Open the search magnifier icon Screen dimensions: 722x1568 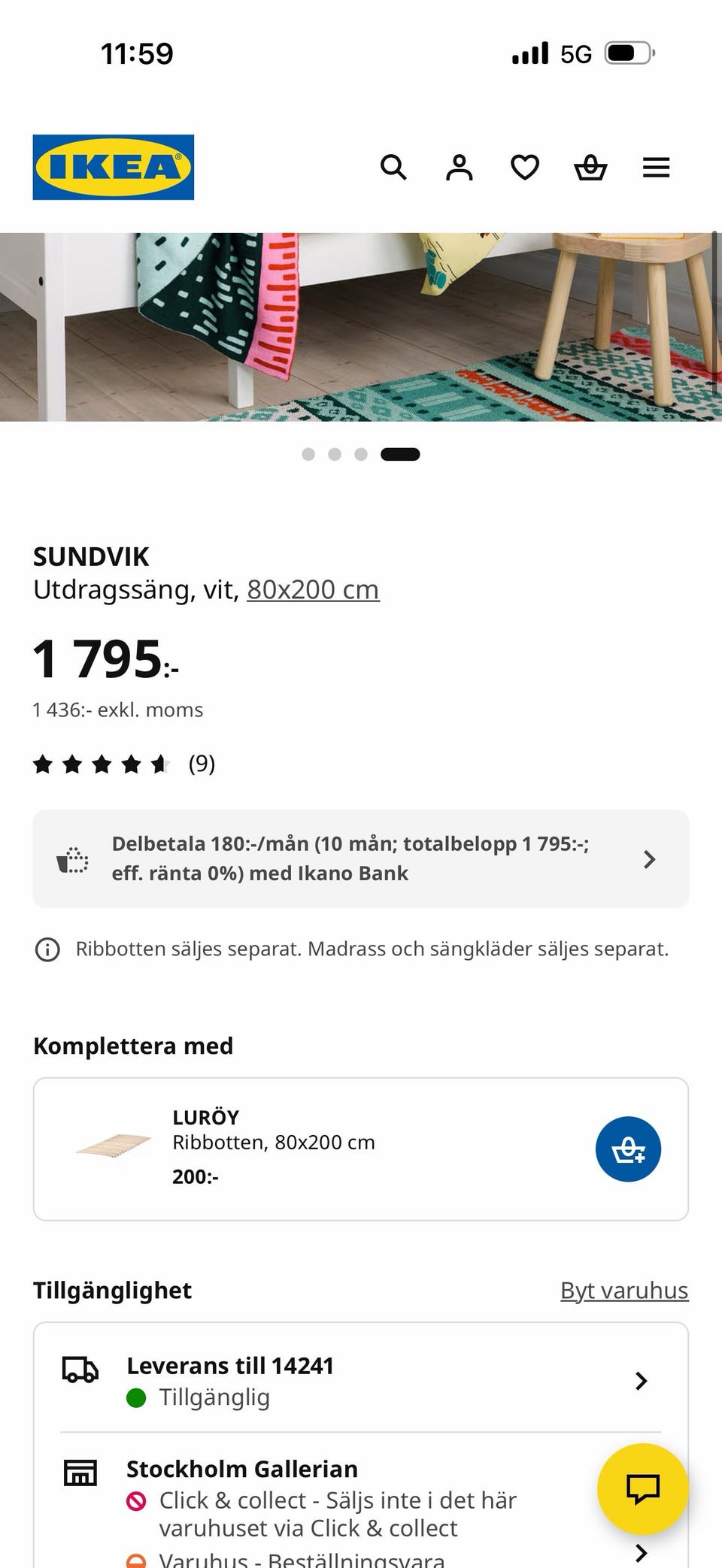393,167
